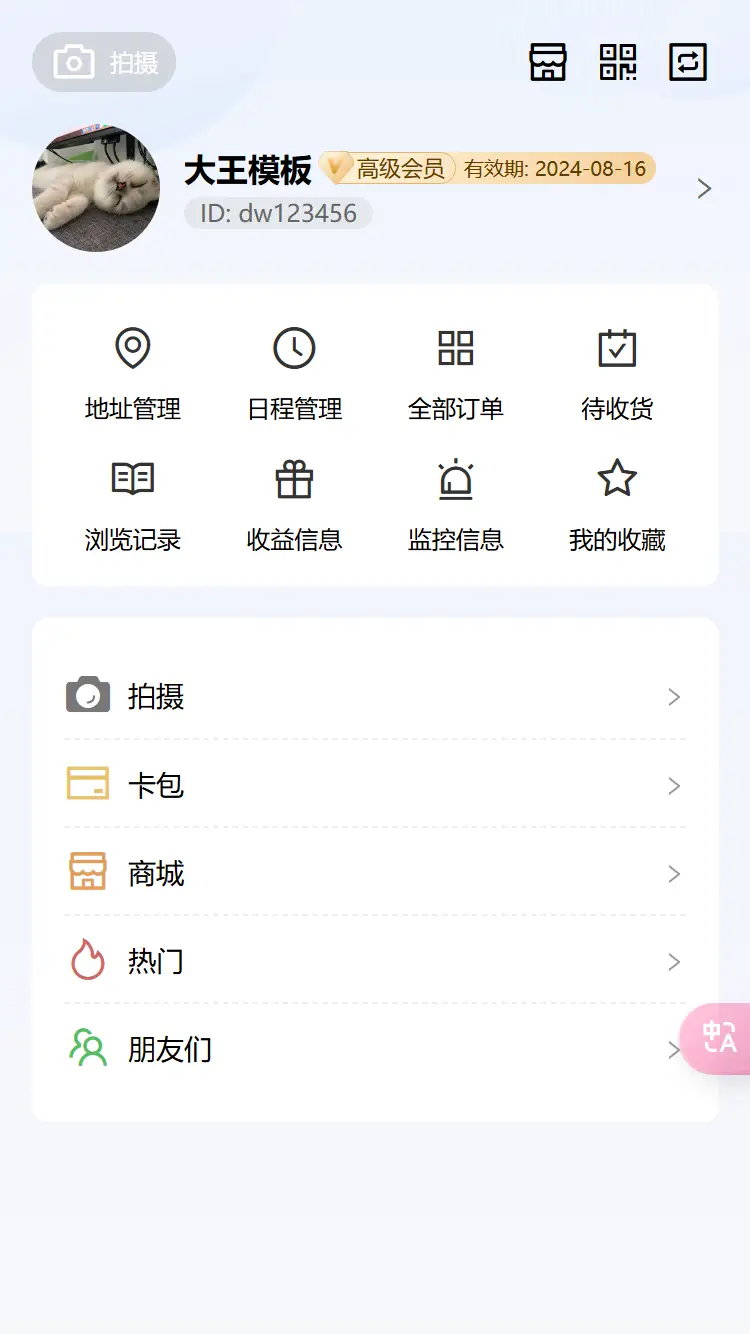Open 监控信息 monitoring info

(x=456, y=506)
